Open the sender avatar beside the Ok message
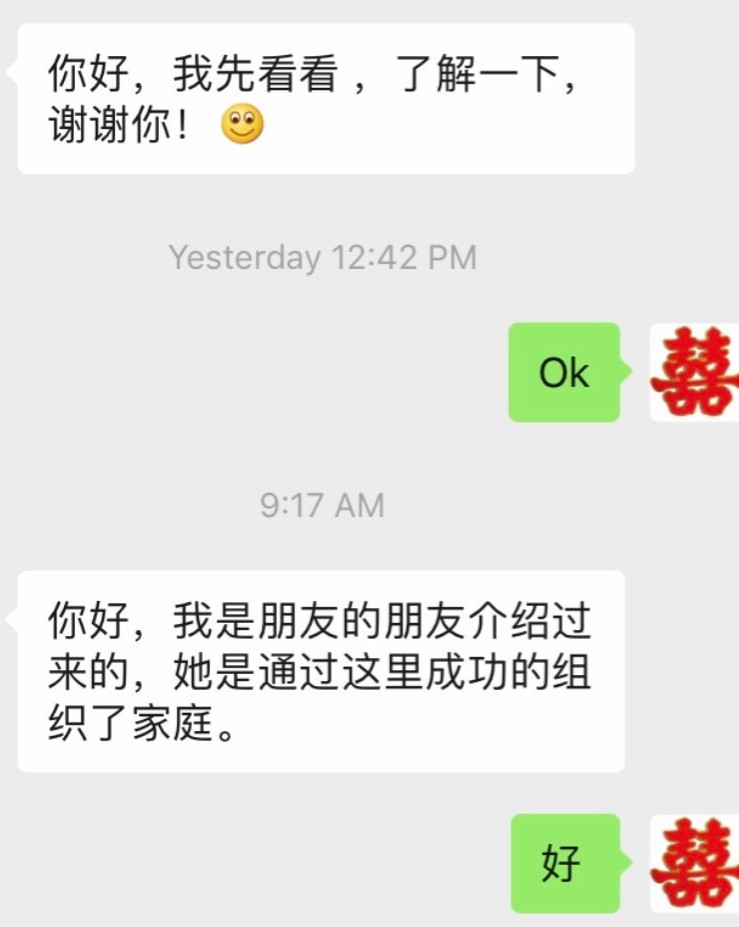Screen dimensions: 739x927 tap(694, 372)
